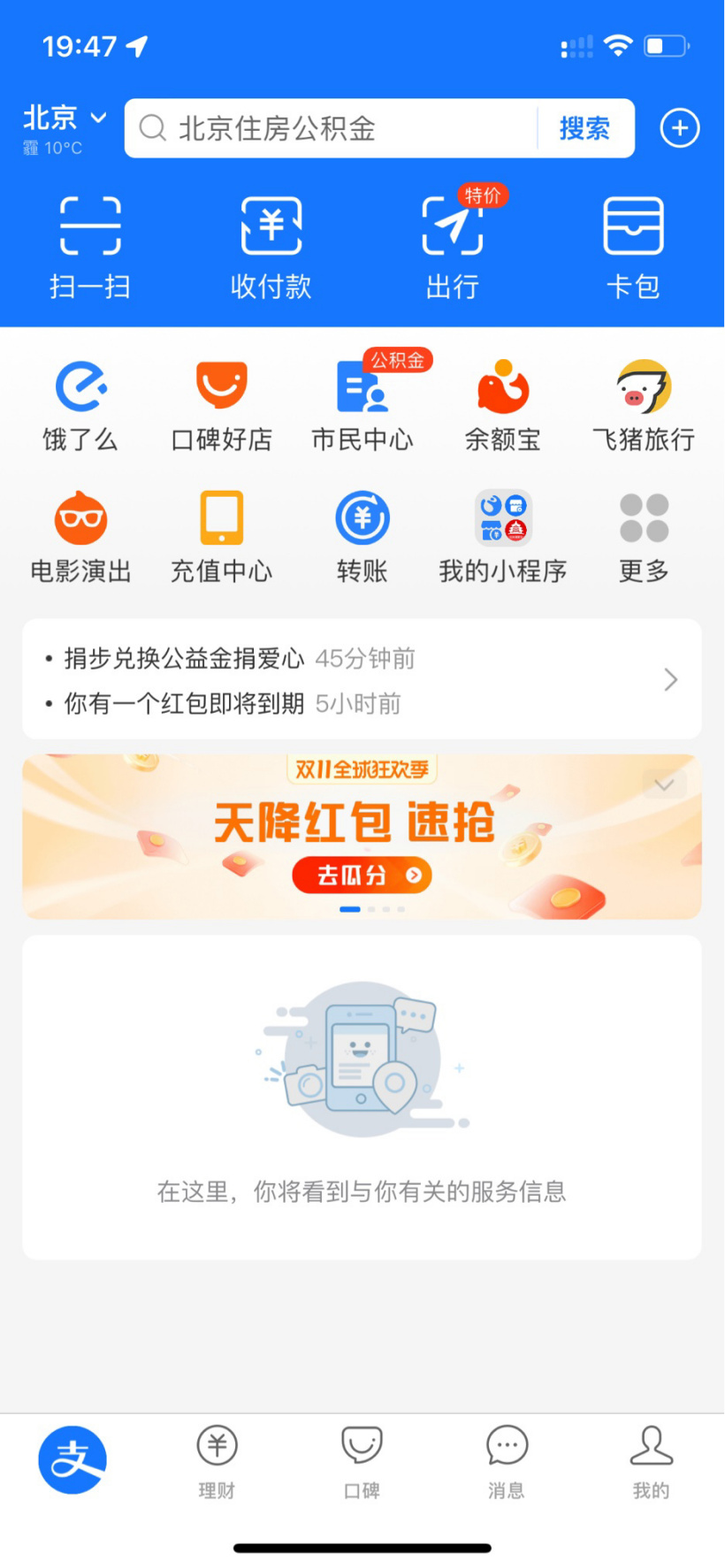Tap the 去瓜分 banner button
Image resolution: width=725 pixels, height=1568 pixels.
(x=362, y=876)
